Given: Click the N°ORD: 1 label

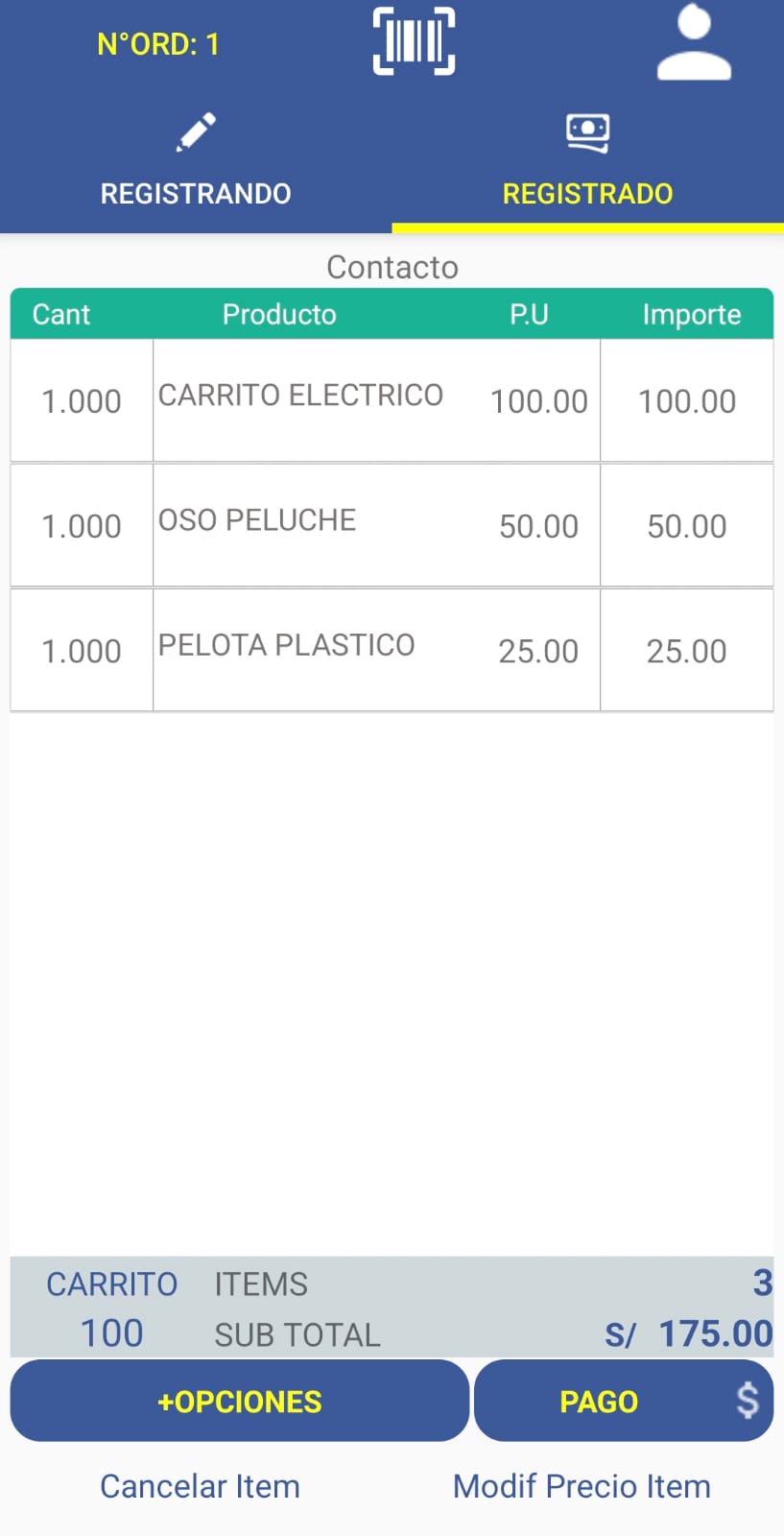Looking at the screenshot, I should [158, 43].
